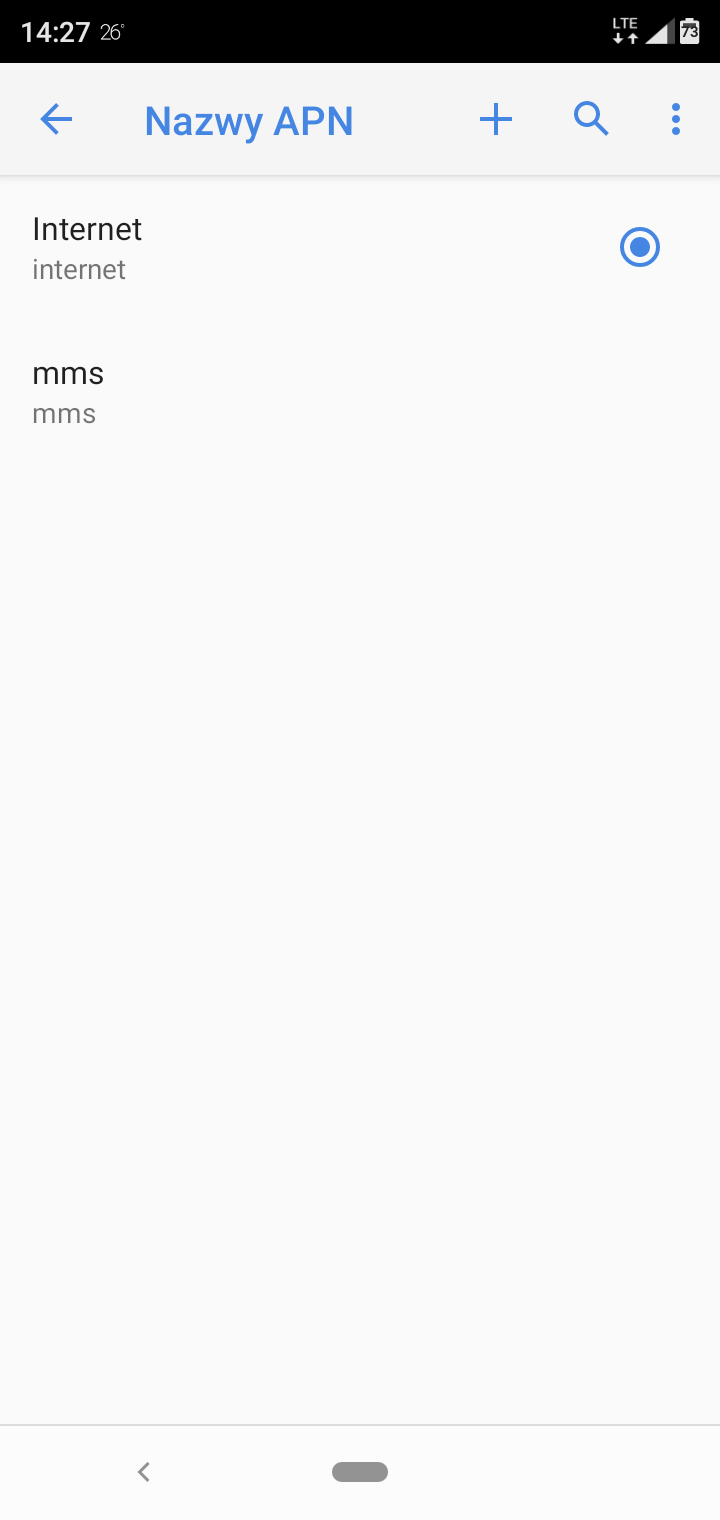This screenshot has width=720, height=1520.
Task: Add a new APN entry
Action: point(496,120)
